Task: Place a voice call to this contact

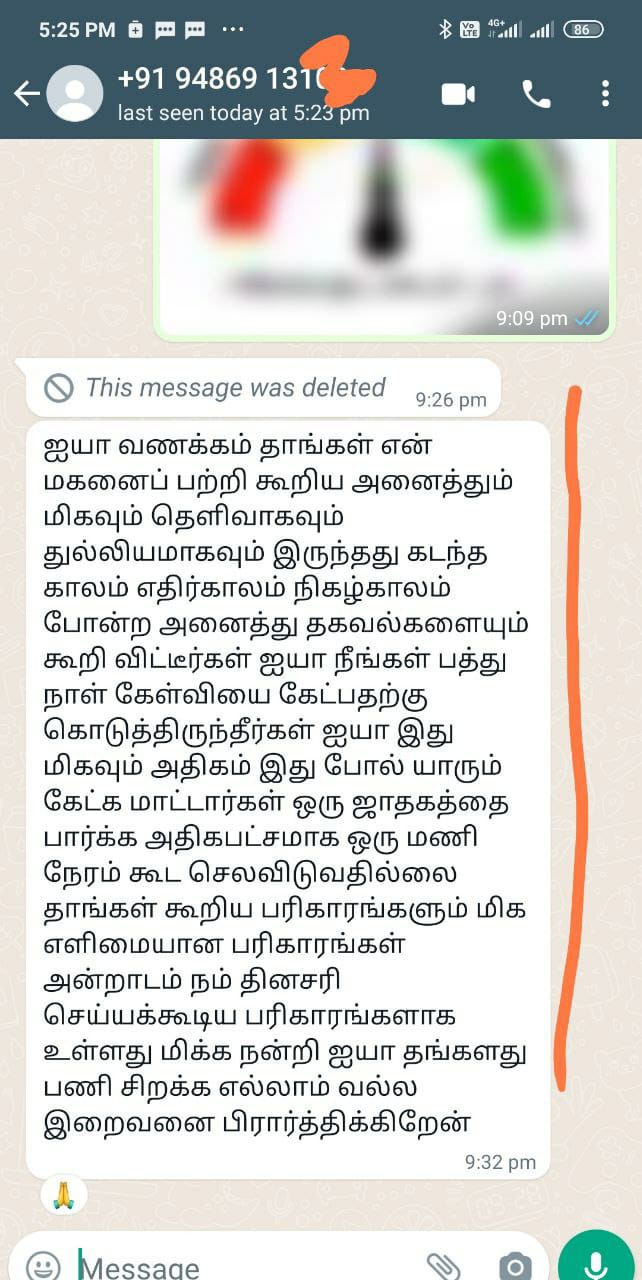Action: click(x=536, y=94)
